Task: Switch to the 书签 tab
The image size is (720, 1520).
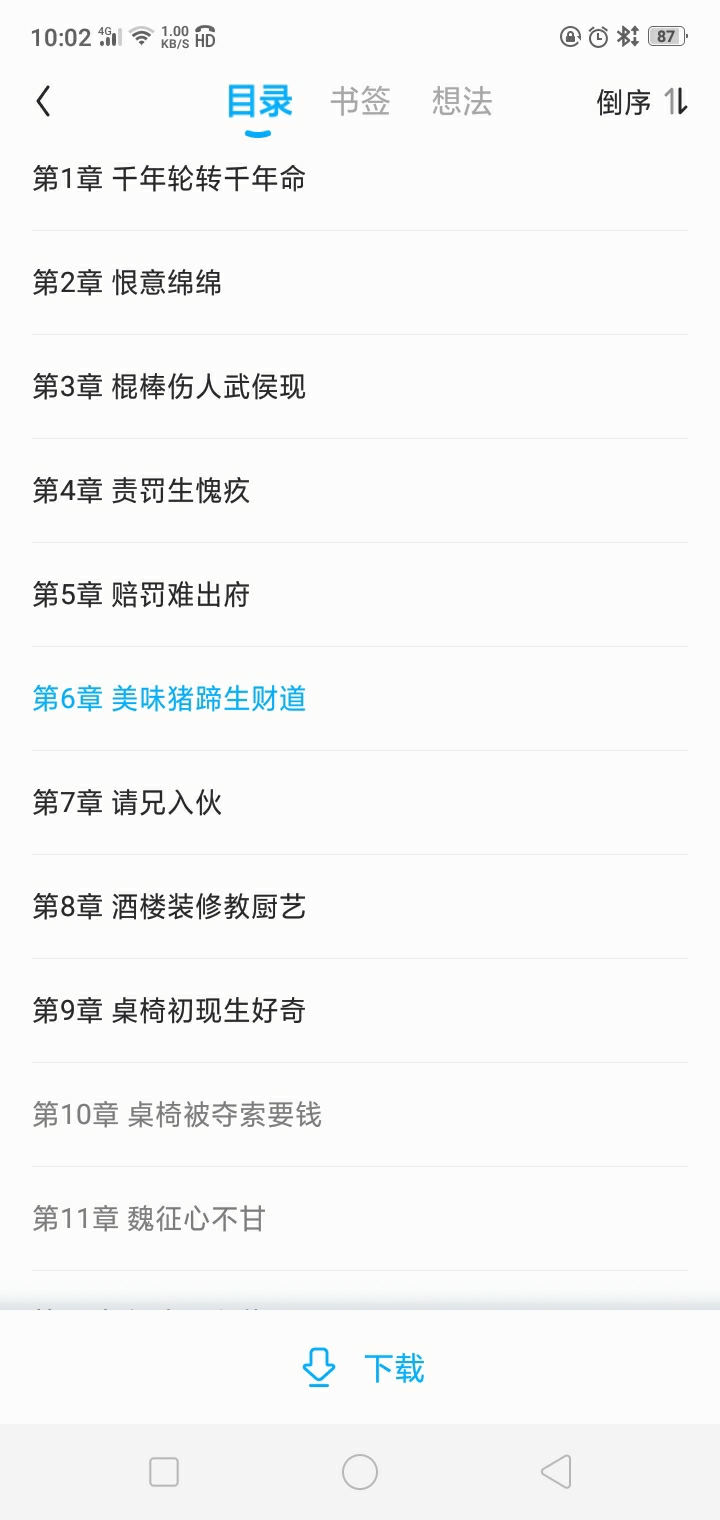Action: click(360, 101)
